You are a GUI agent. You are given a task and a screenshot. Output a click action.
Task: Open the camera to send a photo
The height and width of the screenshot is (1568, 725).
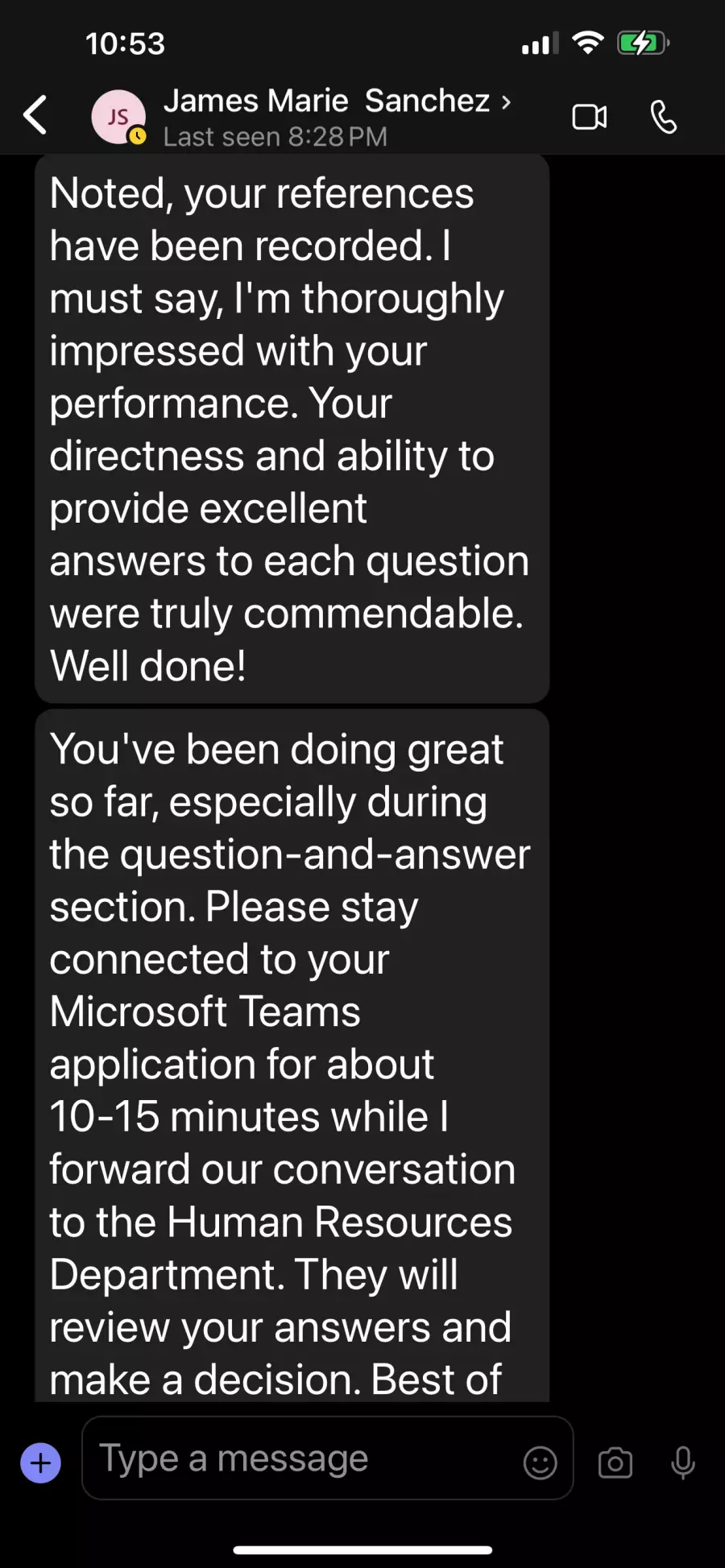[x=615, y=1463]
